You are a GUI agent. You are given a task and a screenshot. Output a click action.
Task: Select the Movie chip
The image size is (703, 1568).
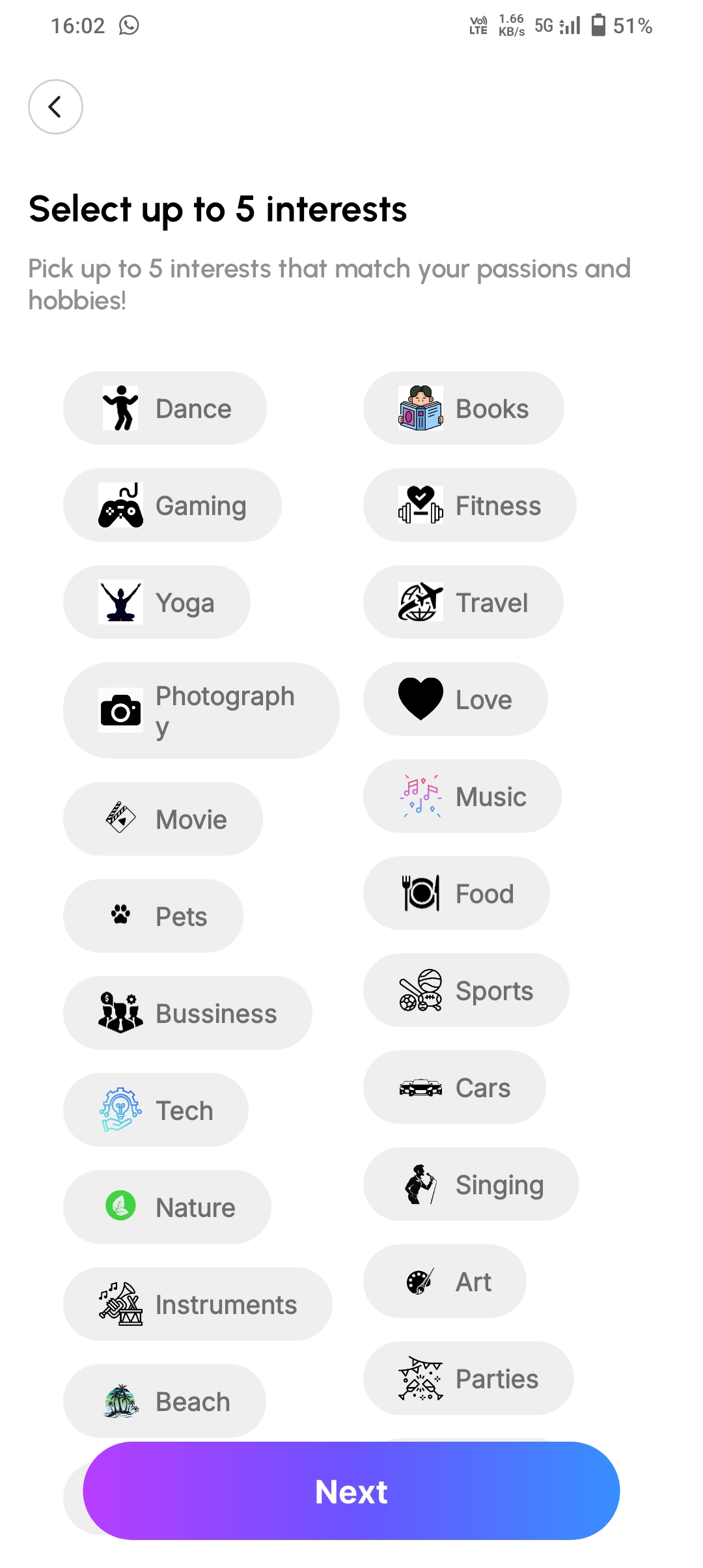coord(163,819)
